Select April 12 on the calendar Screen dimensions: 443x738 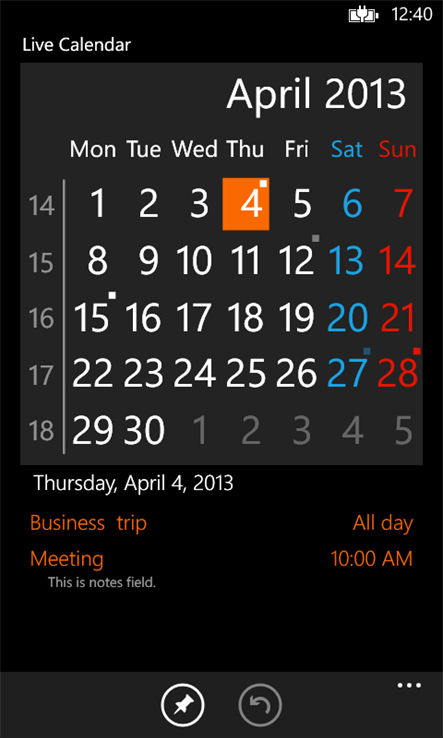[x=297, y=260]
